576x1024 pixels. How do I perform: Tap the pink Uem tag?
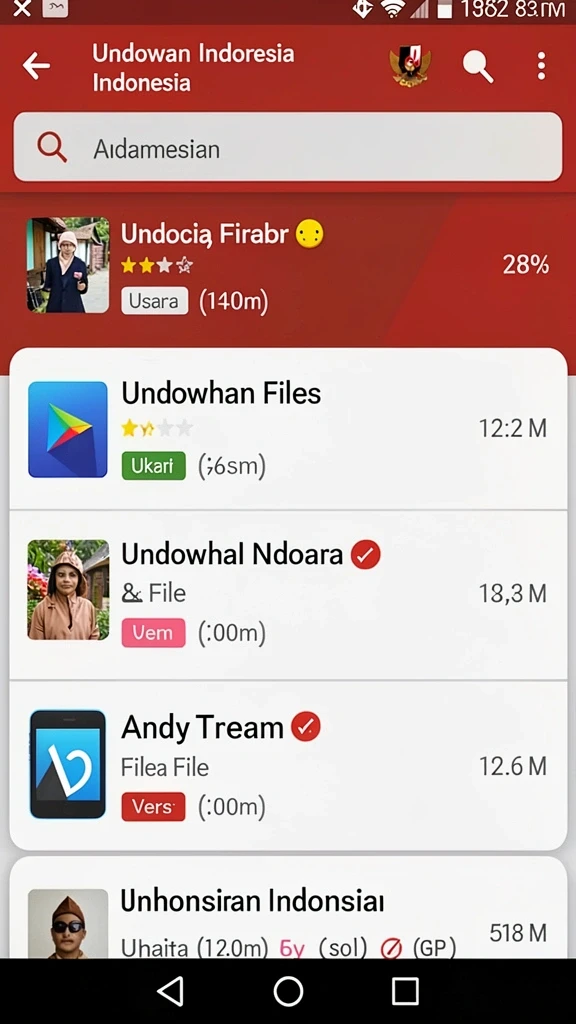[x=153, y=633]
